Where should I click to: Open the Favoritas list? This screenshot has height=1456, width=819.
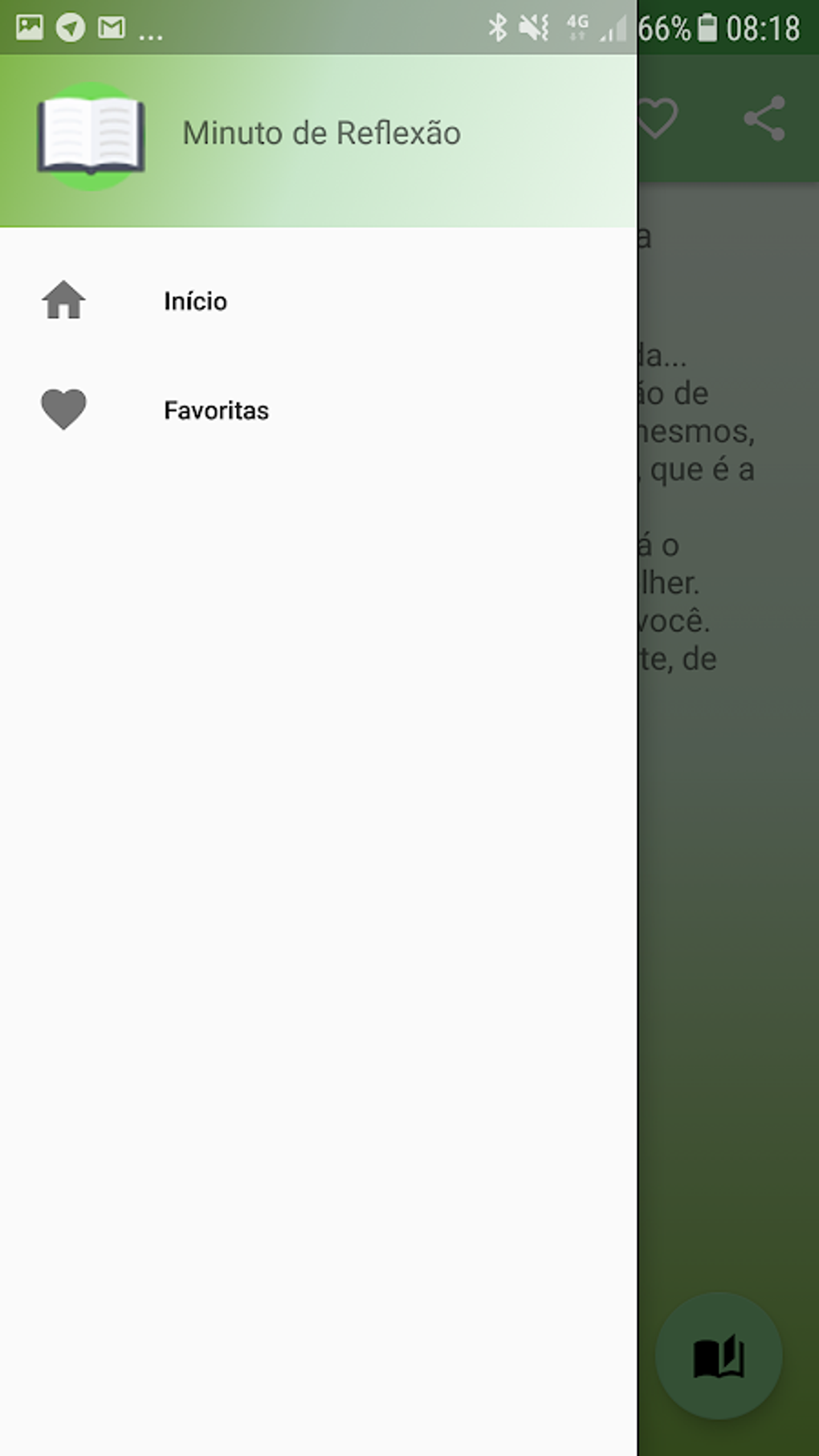[x=215, y=410]
